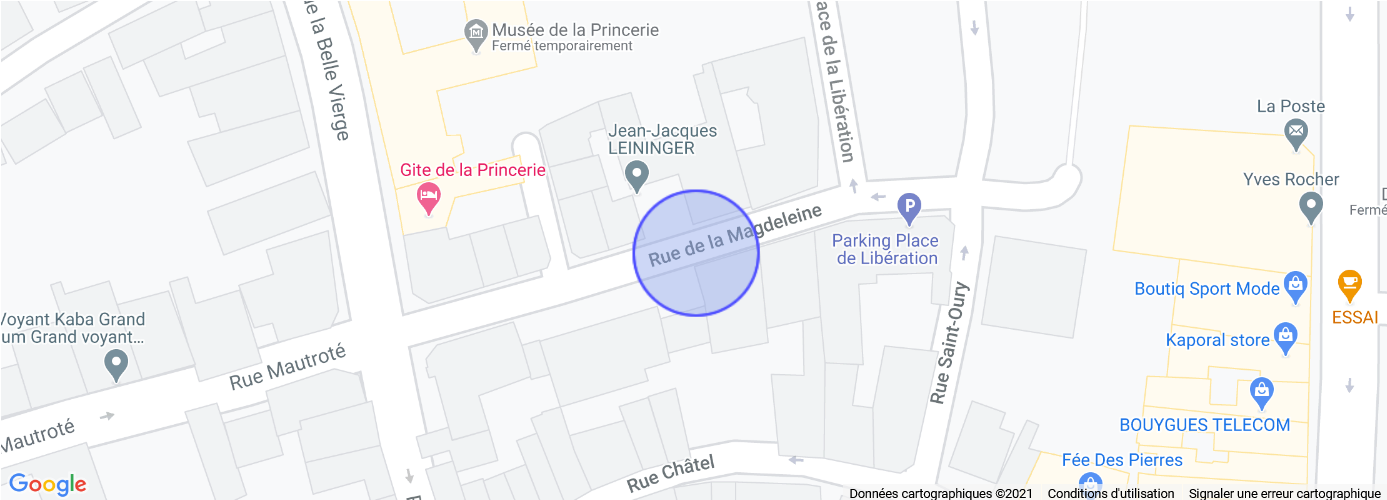Select BOUYGUES TELECOM shop pin

pos(1262,393)
